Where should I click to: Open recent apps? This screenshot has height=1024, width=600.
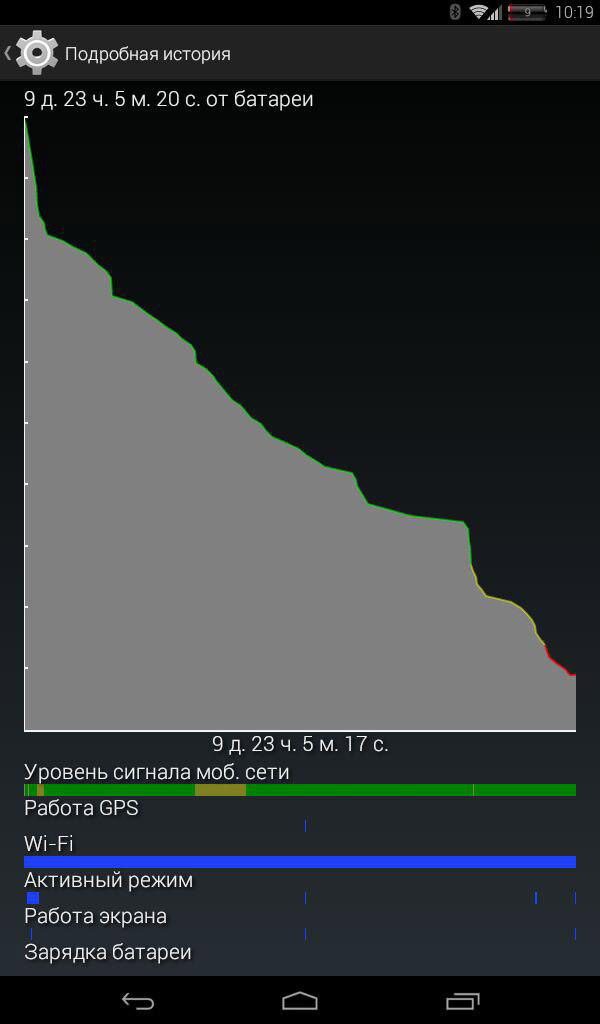[462, 1001]
